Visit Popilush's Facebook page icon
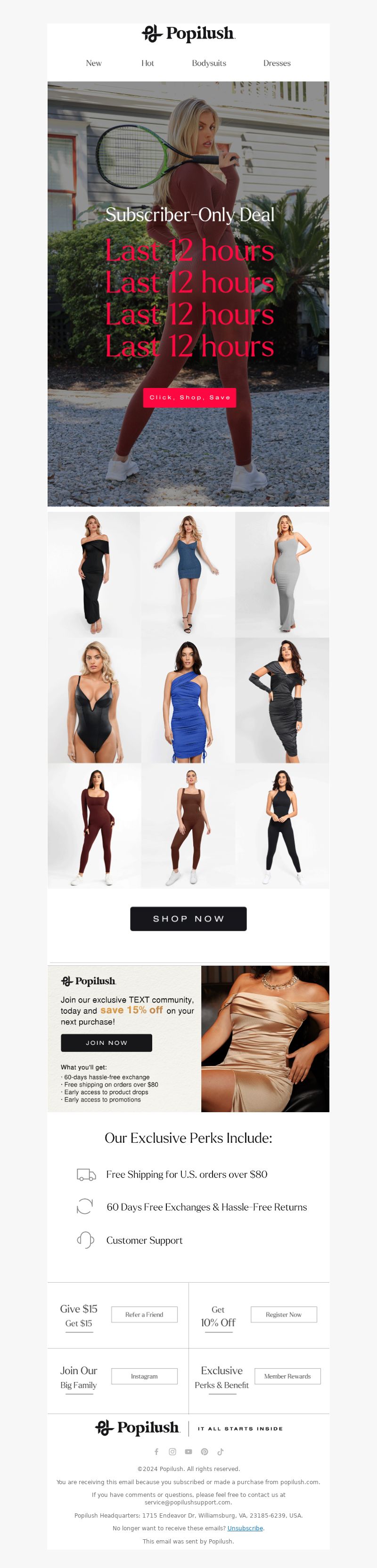The width and height of the screenshot is (377, 1568). [x=156, y=1452]
